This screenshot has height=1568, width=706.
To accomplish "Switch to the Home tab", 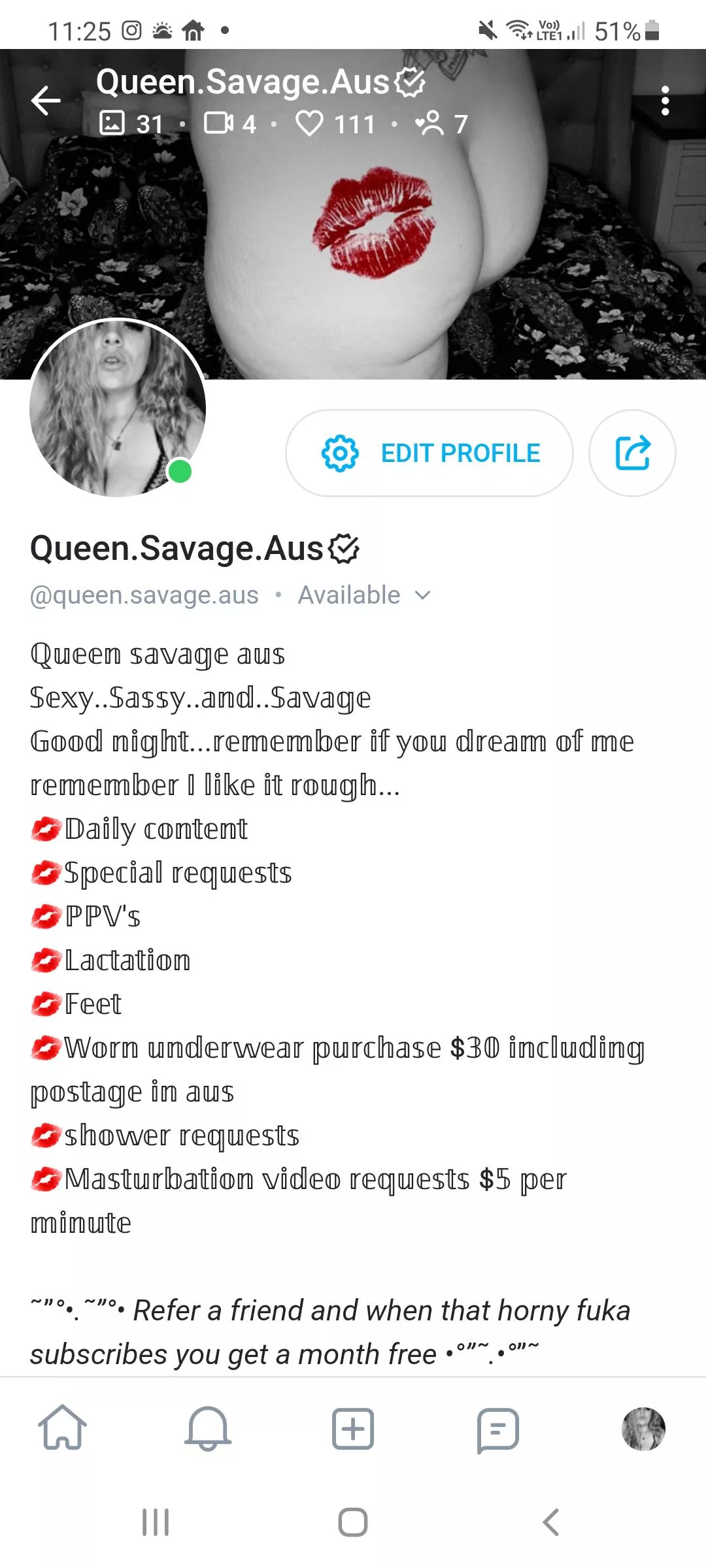I will [x=63, y=1428].
